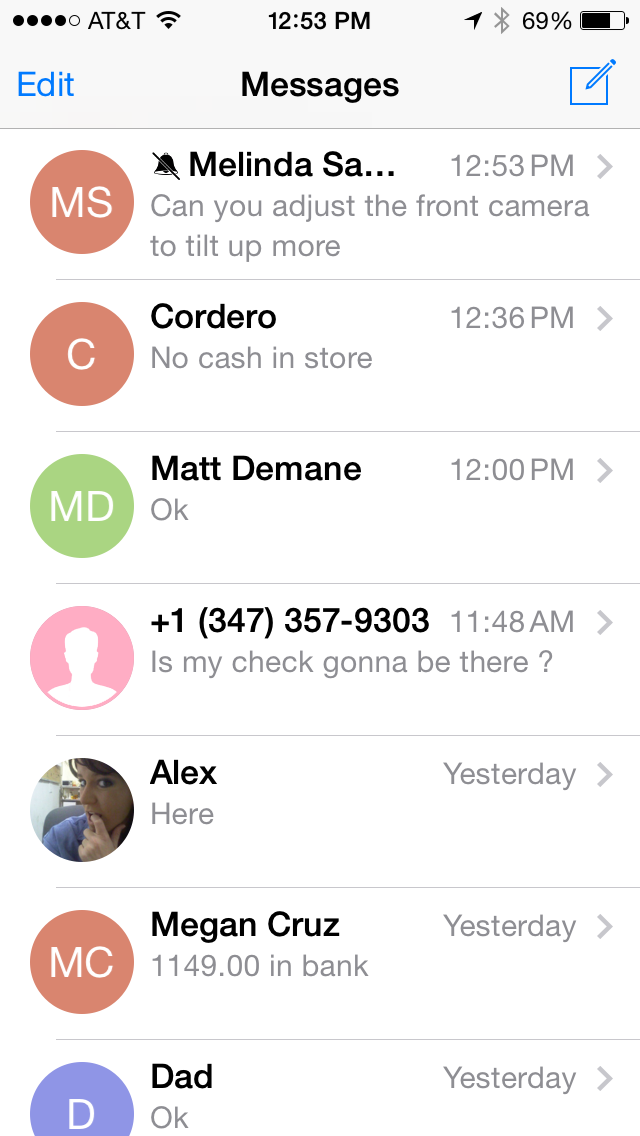The image size is (640, 1136).
Task: Tap Edit to manage conversations
Action: tap(46, 85)
